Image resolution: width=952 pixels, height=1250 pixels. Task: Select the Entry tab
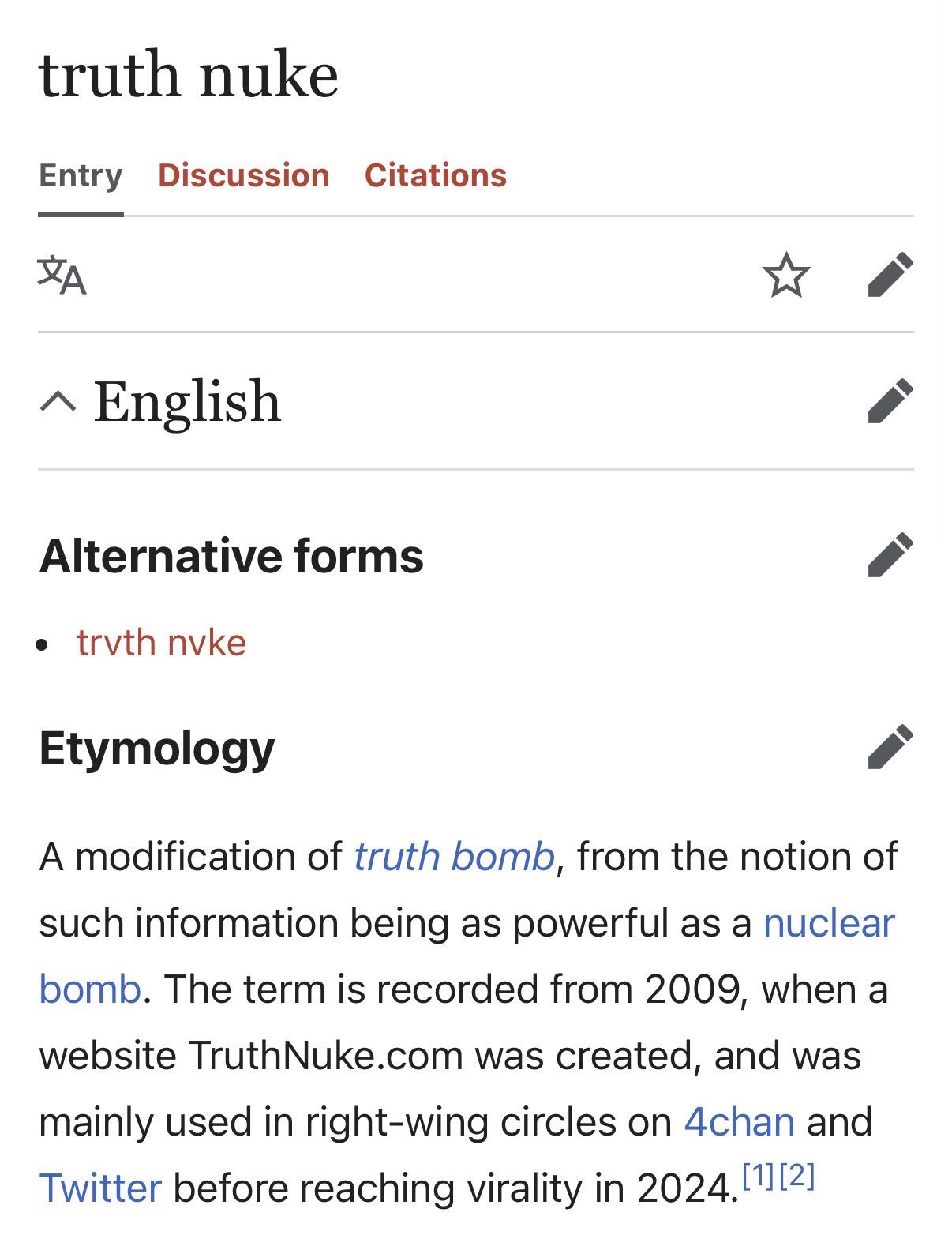81,175
